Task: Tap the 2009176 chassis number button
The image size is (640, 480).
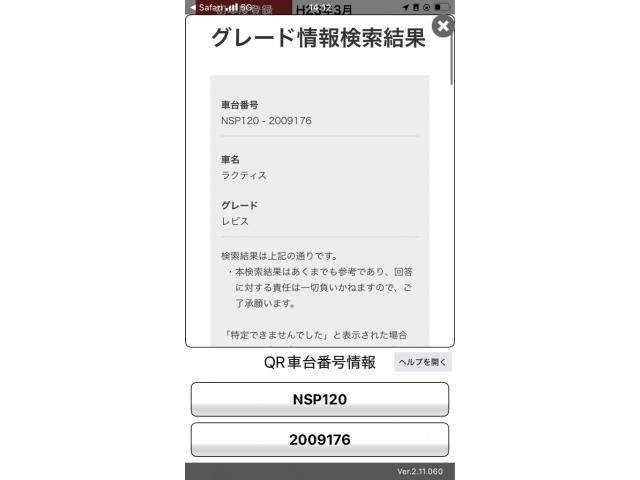Action: tap(320, 439)
